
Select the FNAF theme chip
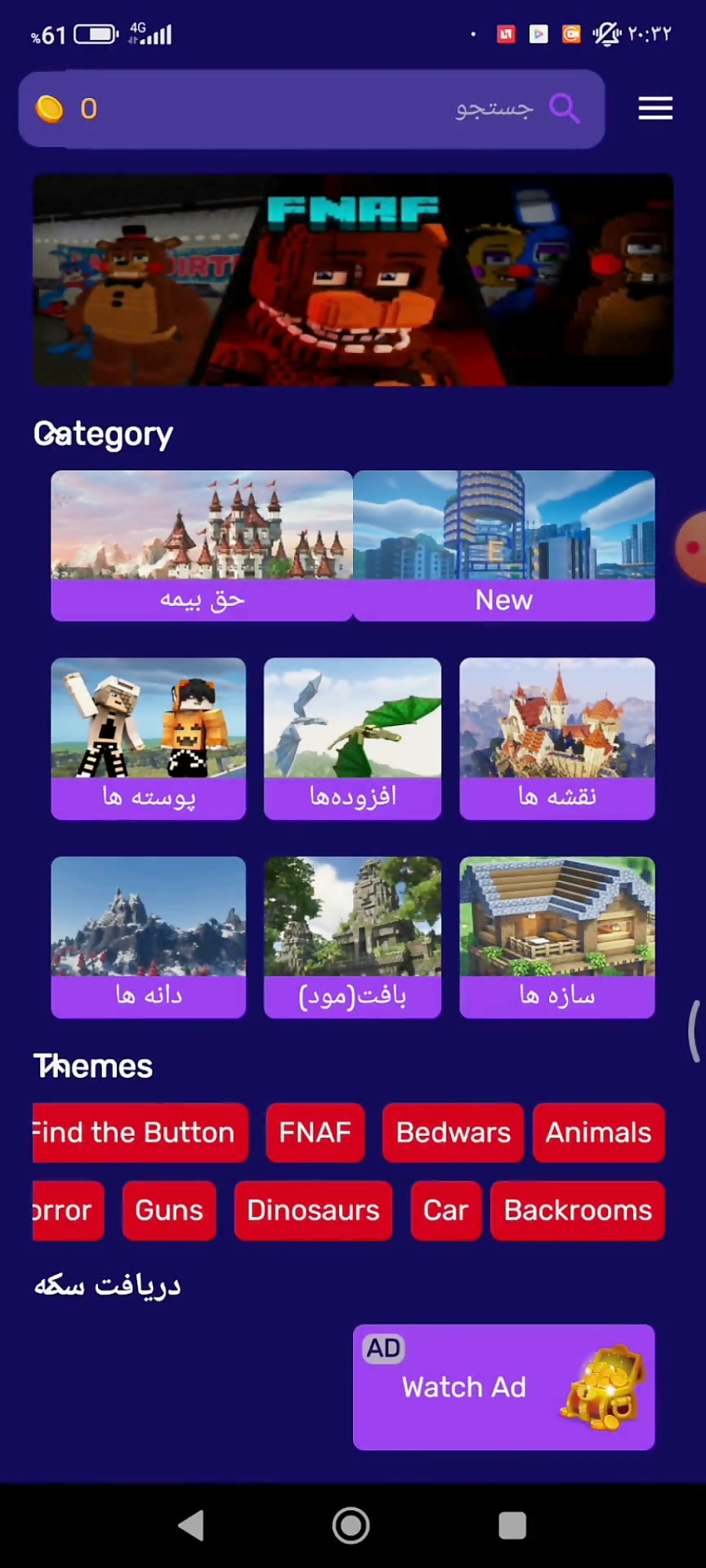tap(315, 1132)
